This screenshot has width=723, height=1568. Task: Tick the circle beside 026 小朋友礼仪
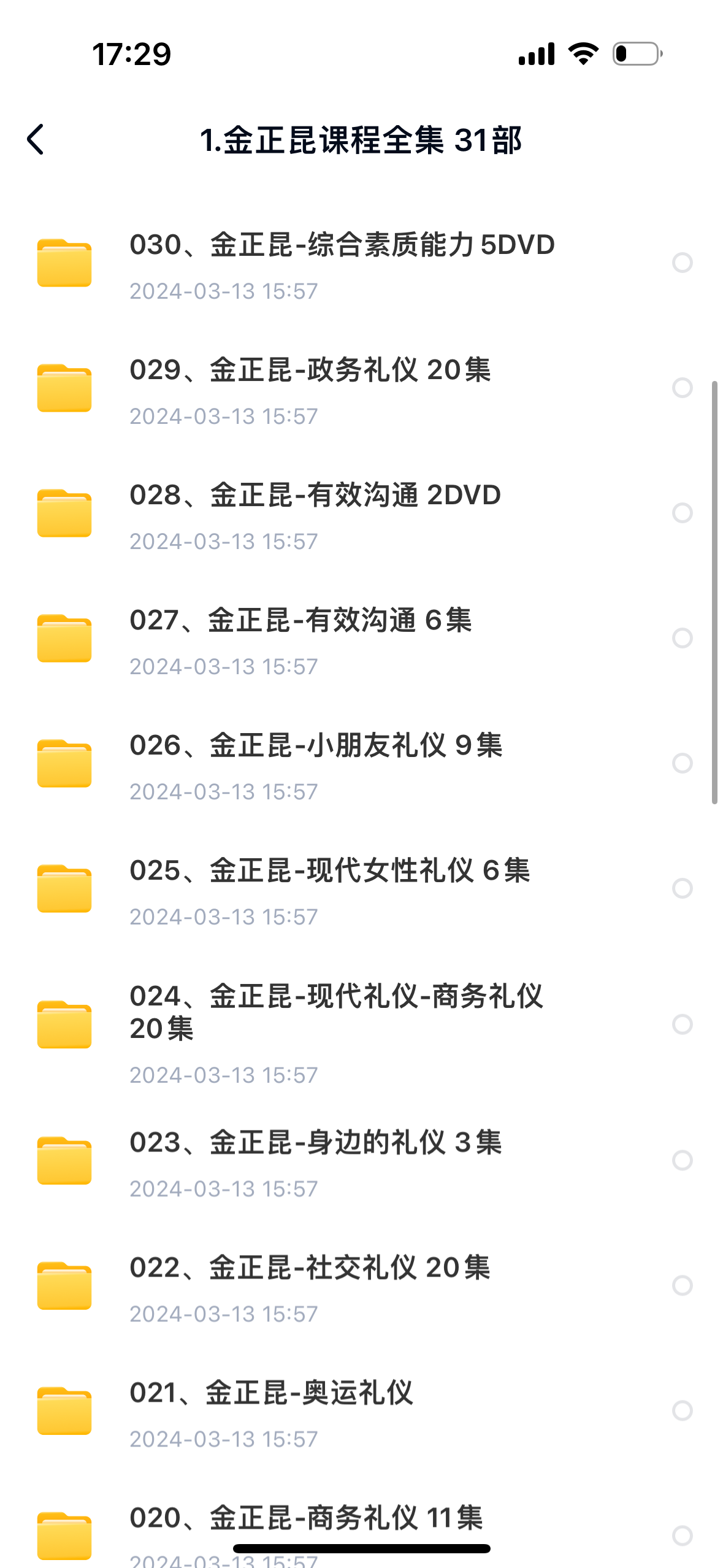[x=682, y=763]
